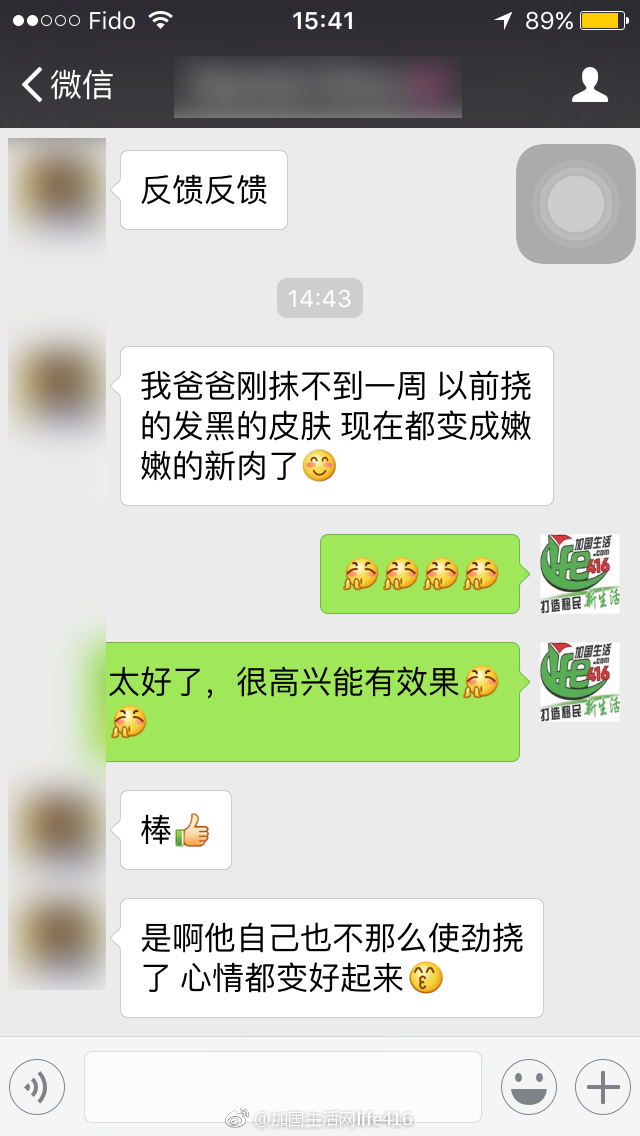The height and width of the screenshot is (1136, 640).
Task: Tap the AssistiveTouch floating button
Action: pyautogui.click(x=575, y=204)
